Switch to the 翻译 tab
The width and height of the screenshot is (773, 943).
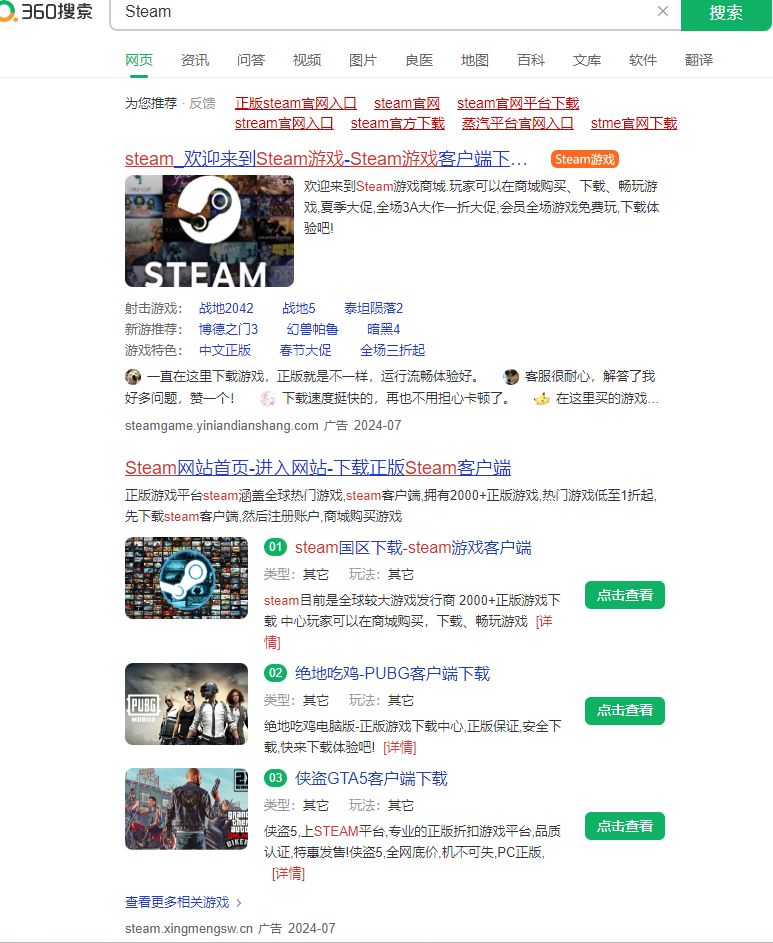pos(698,60)
